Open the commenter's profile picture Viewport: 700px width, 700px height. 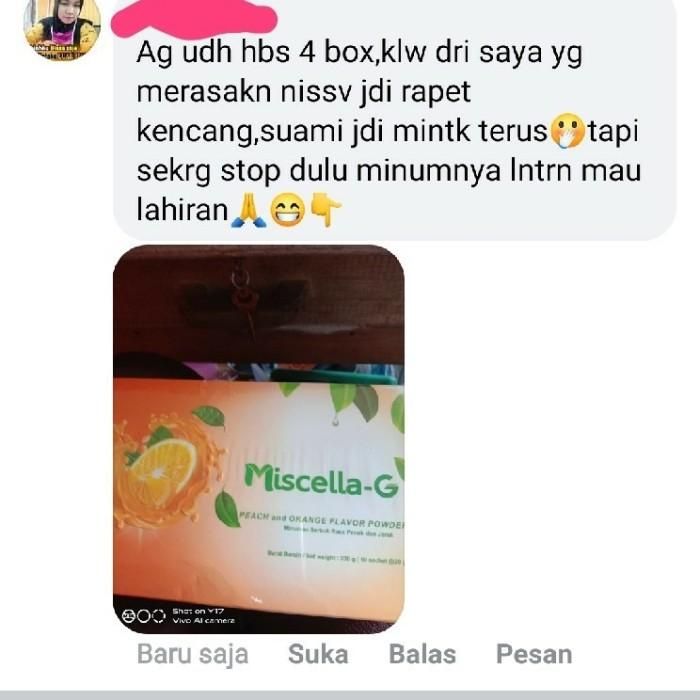click(x=62, y=28)
